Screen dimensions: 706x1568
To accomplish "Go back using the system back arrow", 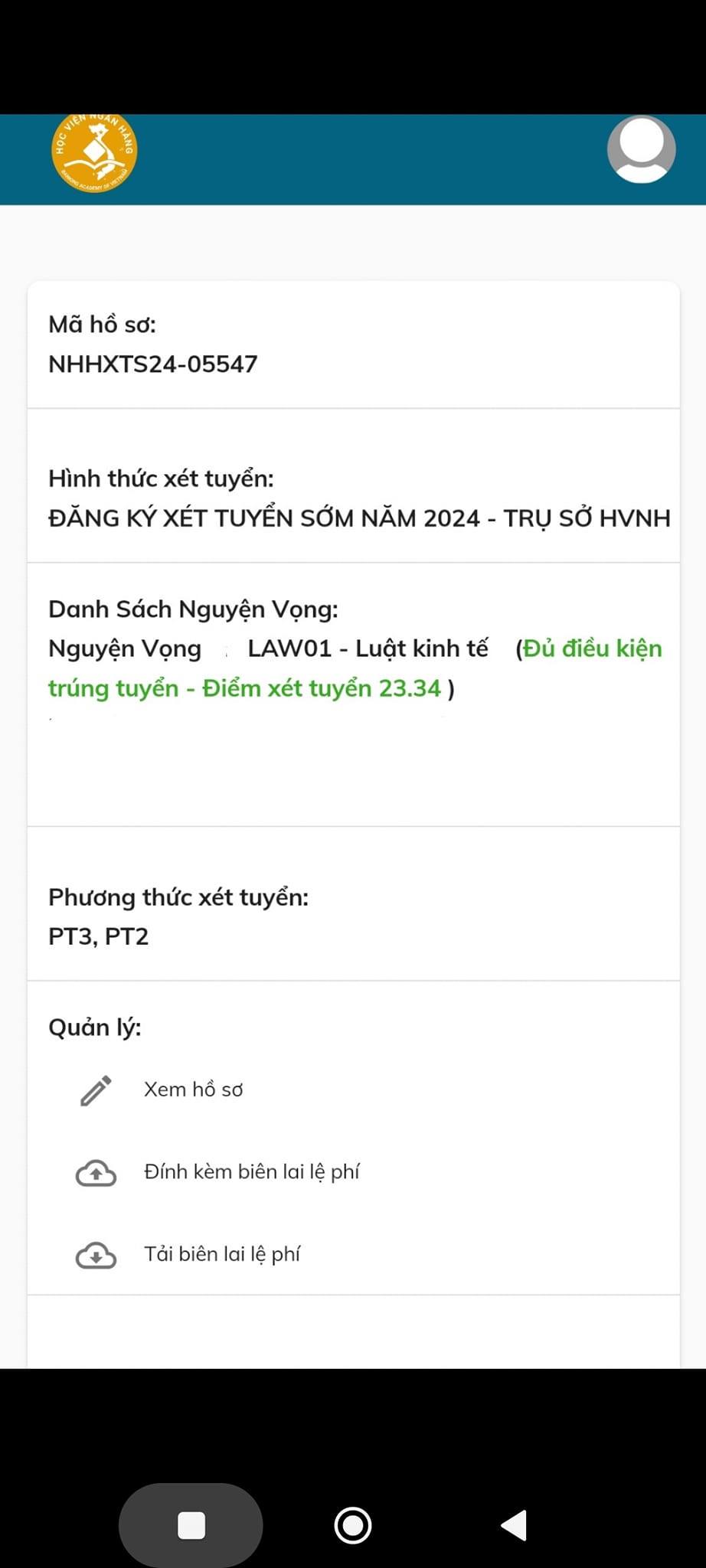I will [514, 1525].
